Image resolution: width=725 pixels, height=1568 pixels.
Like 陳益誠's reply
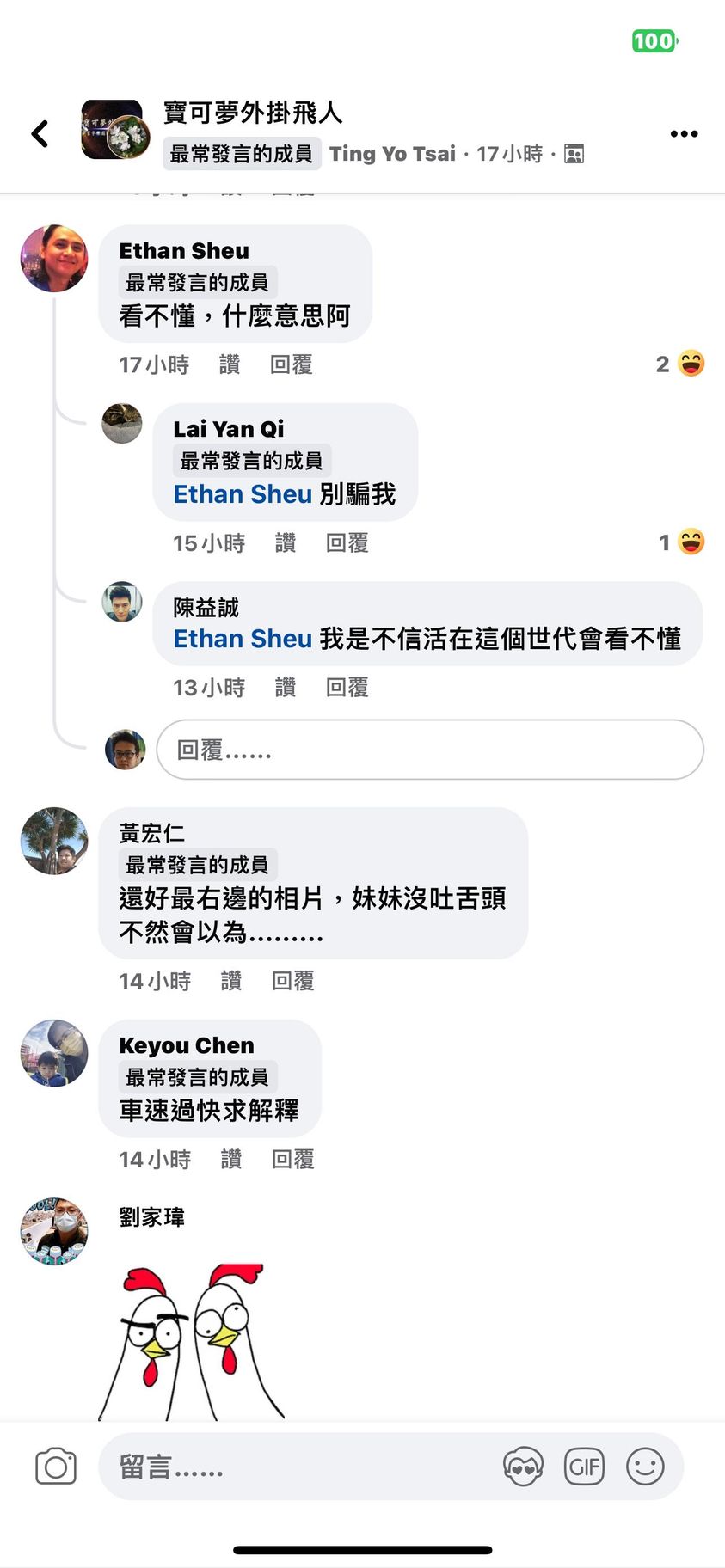[x=285, y=688]
